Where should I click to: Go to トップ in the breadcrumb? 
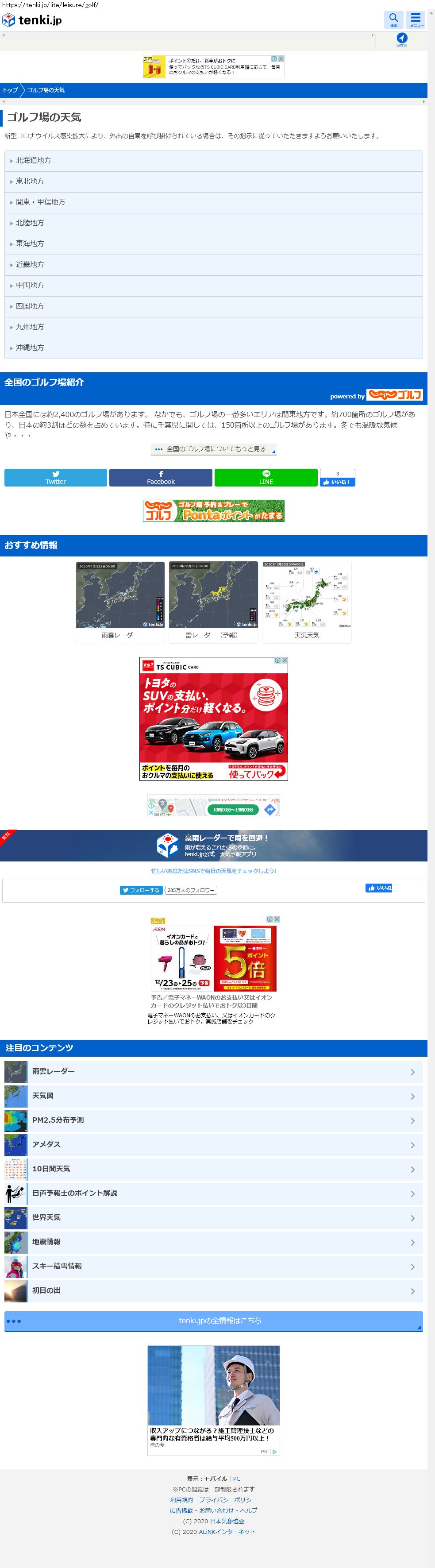click(x=10, y=90)
